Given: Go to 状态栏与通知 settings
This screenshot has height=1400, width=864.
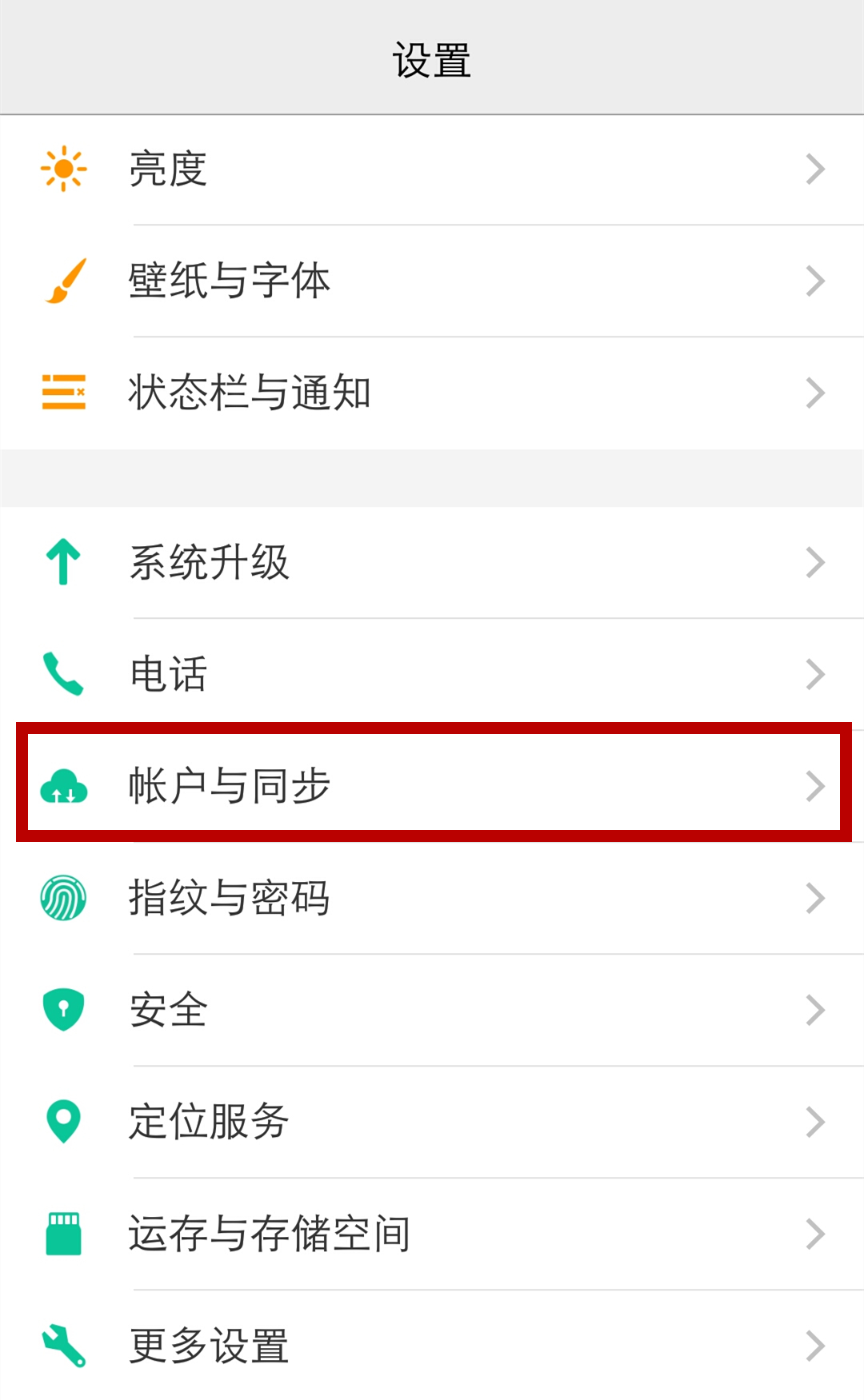Looking at the screenshot, I should pyautogui.click(x=432, y=393).
